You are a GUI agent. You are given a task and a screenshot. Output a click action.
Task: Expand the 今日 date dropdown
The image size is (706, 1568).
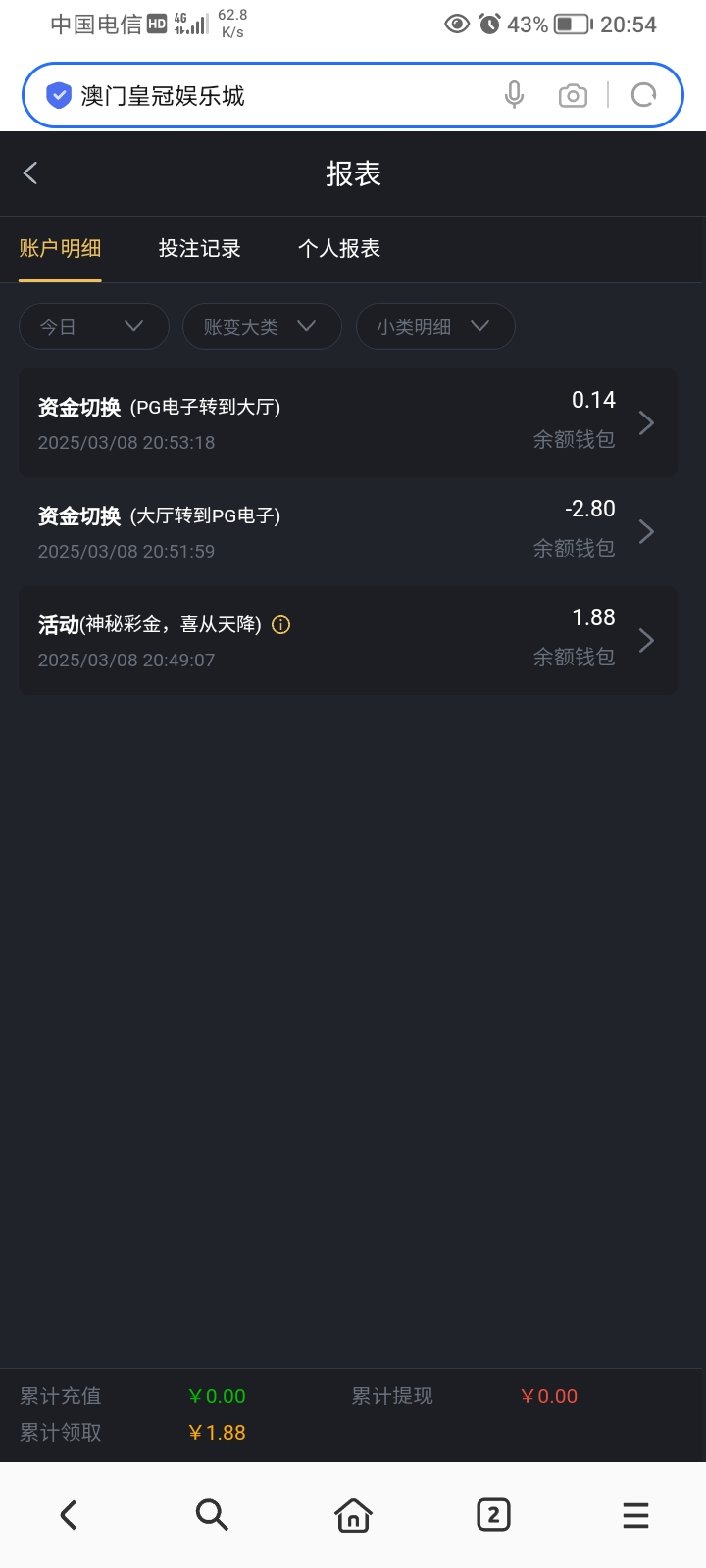[93, 326]
